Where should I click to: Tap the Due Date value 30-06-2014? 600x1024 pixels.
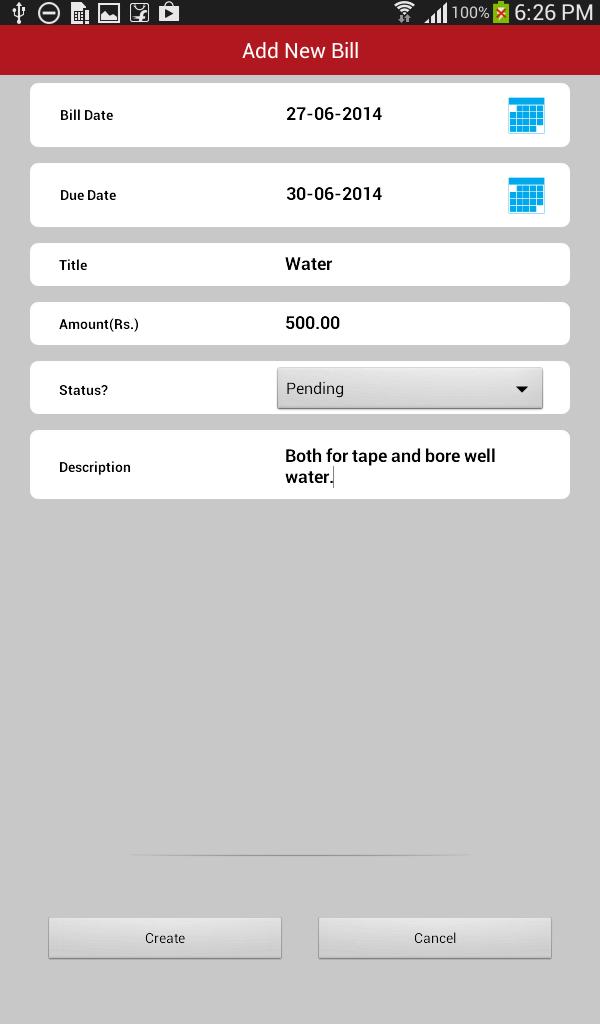click(x=334, y=194)
